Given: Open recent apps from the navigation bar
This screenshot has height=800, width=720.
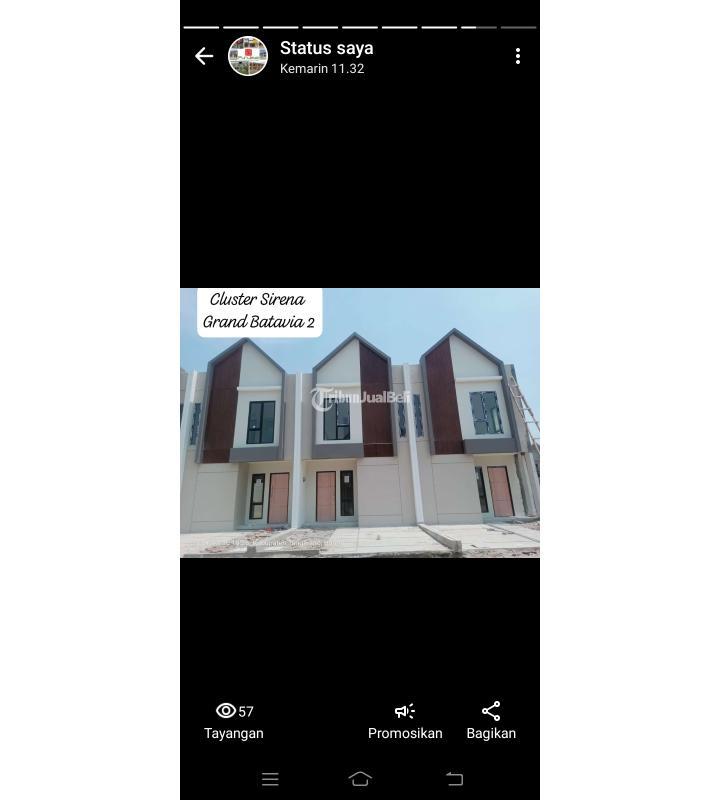Looking at the screenshot, I should click(x=270, y=779).
